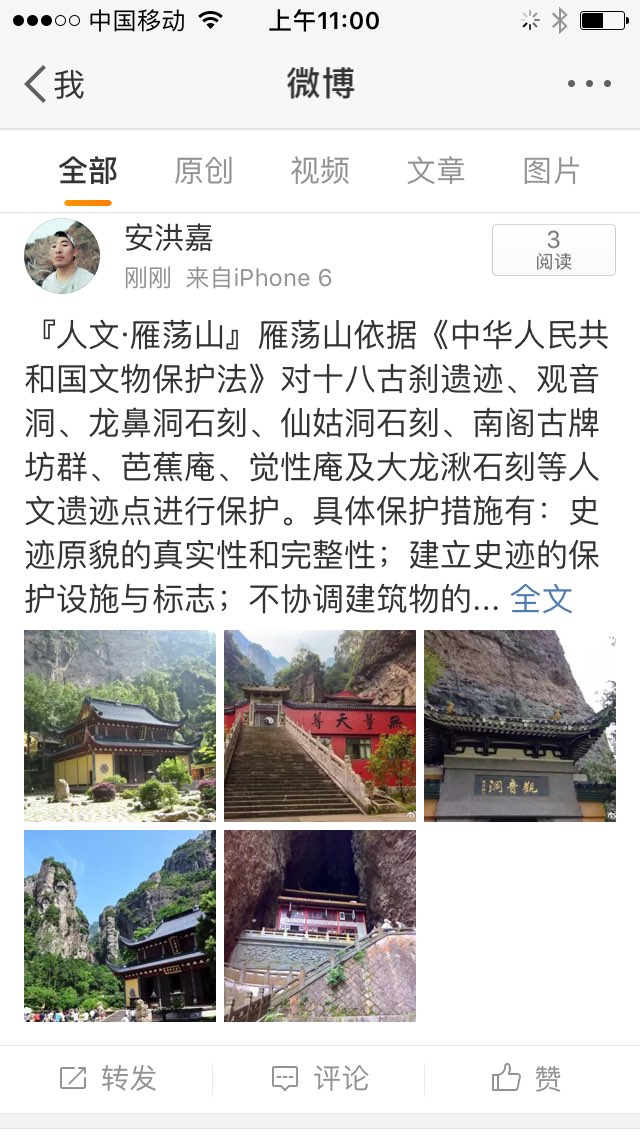Switch to the 文章 tab

coord(436,171)
